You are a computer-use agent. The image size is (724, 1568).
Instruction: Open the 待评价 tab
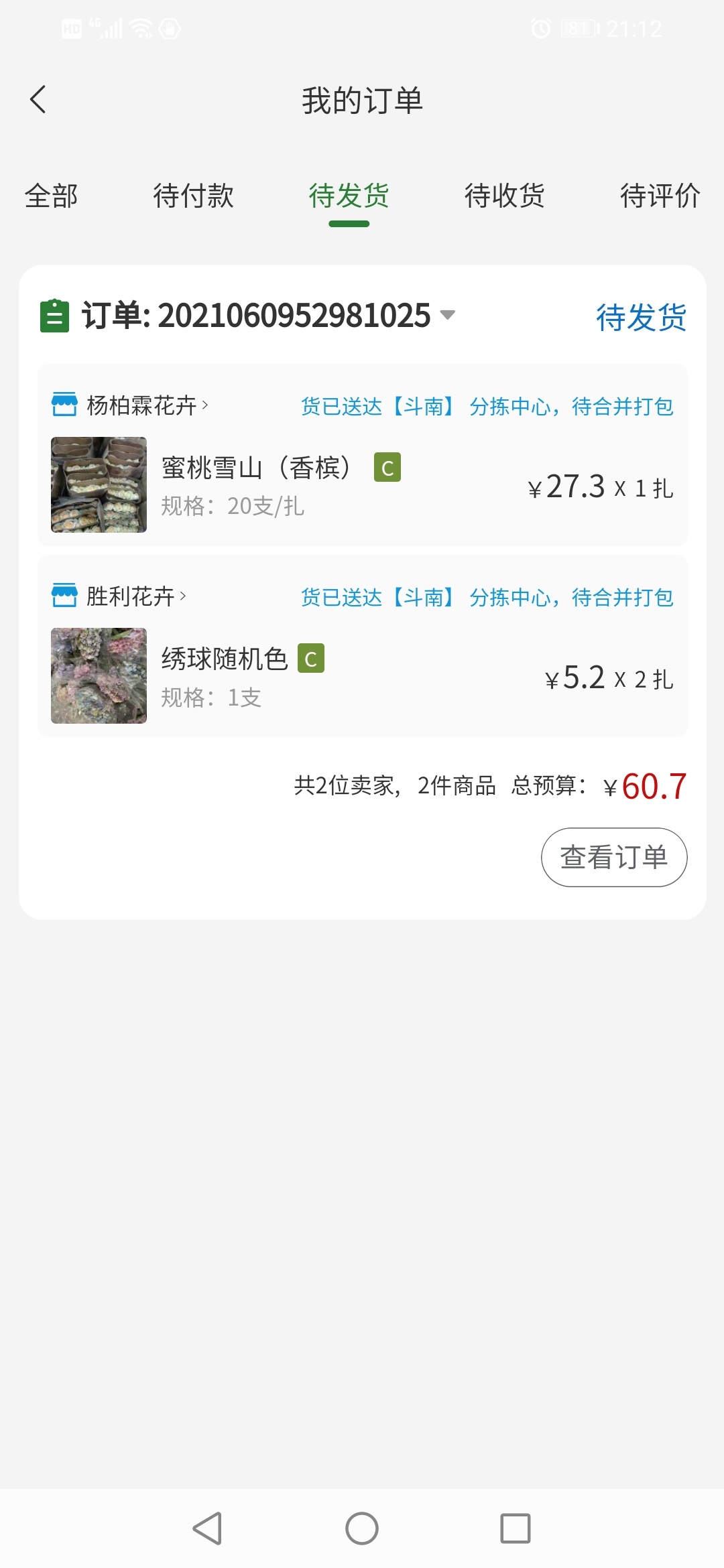pos(660,196)
